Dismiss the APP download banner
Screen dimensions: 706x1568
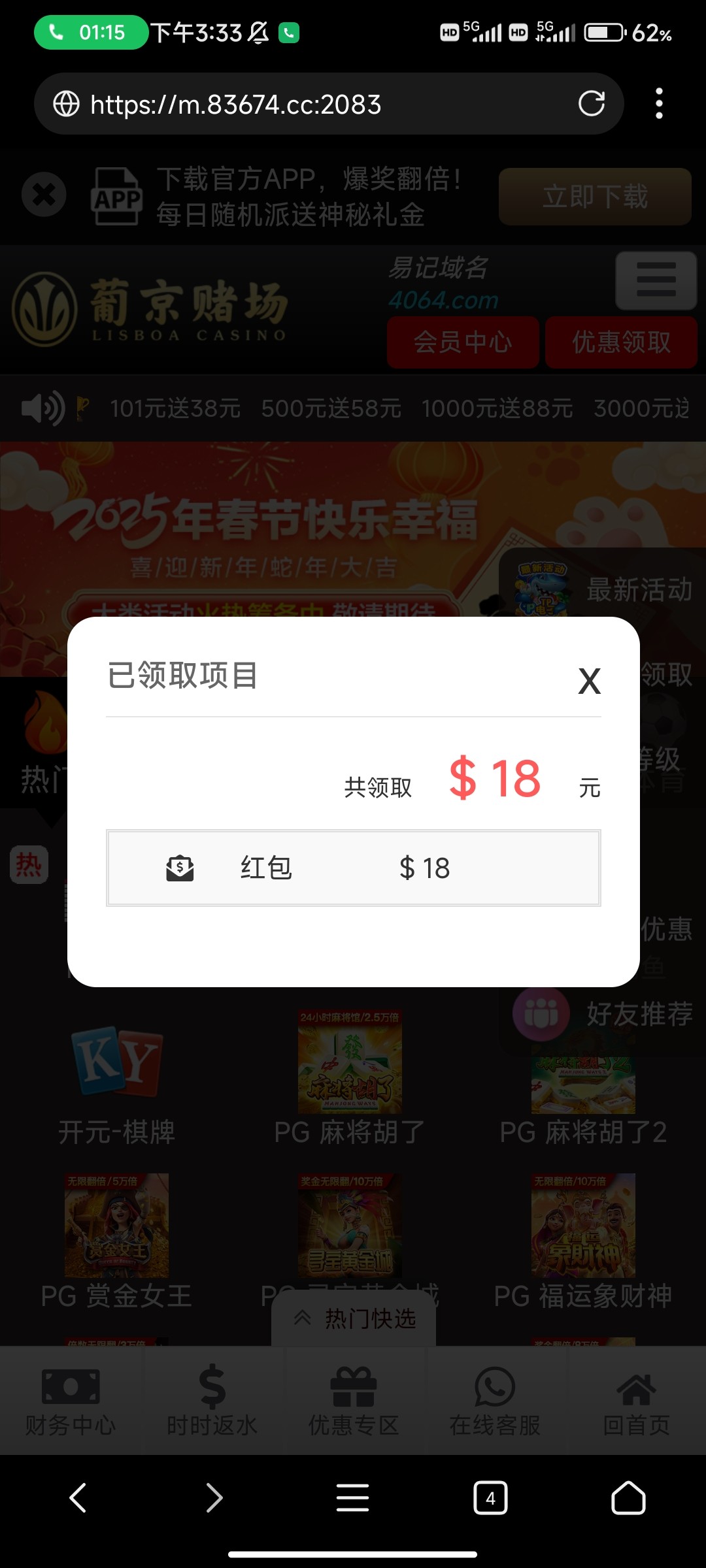click(x=44, y=195)
